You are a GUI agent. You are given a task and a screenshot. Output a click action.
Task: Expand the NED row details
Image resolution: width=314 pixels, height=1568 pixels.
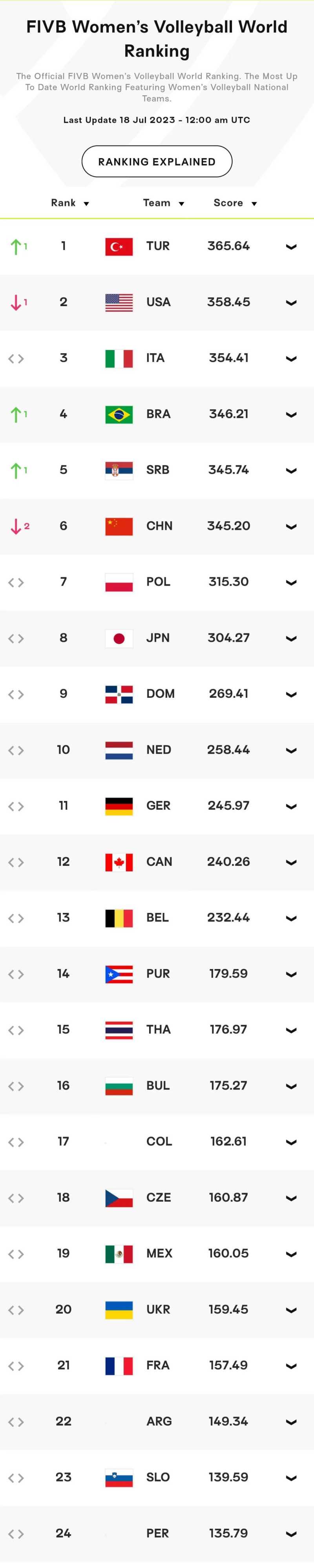click(291, 750)
